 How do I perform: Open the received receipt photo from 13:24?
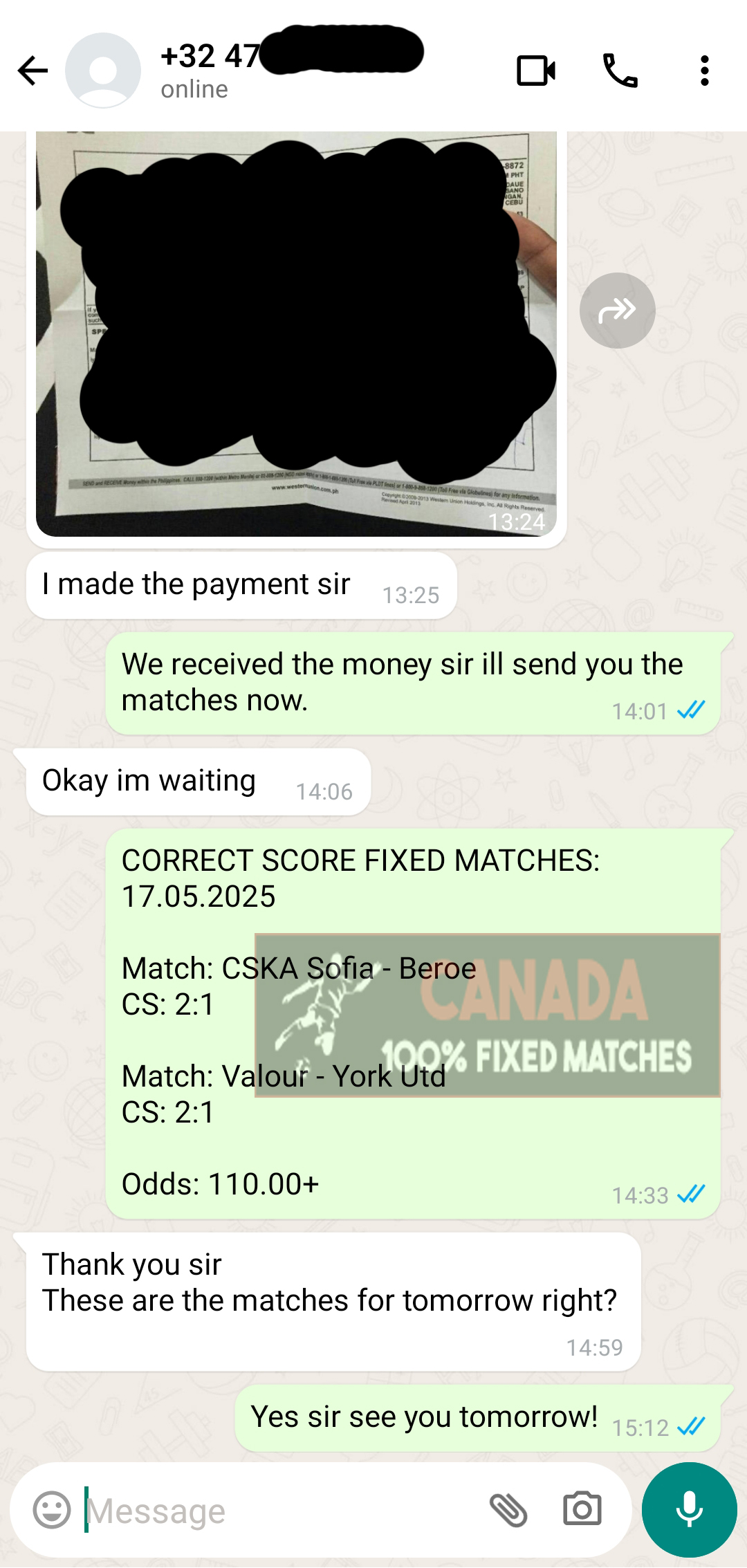296,334
